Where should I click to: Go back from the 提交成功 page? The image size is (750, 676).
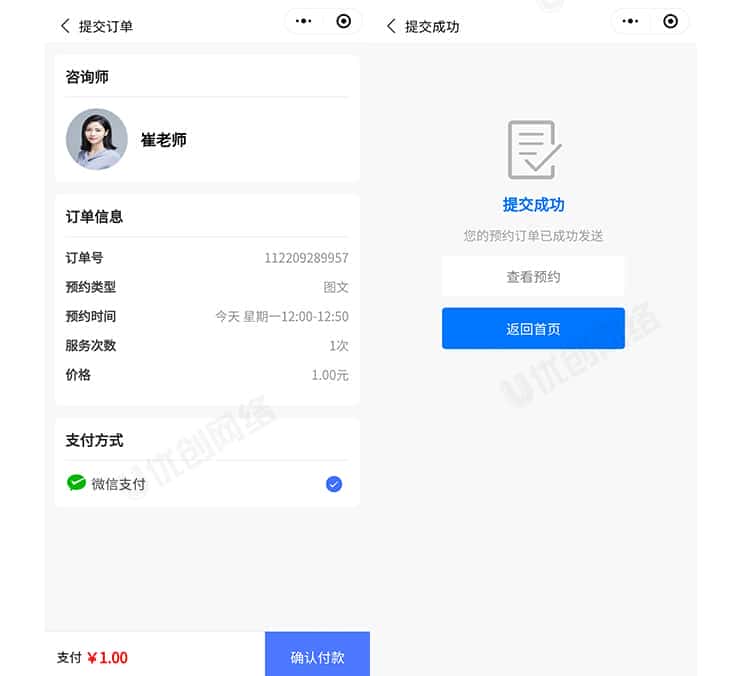tap(391, 26)
